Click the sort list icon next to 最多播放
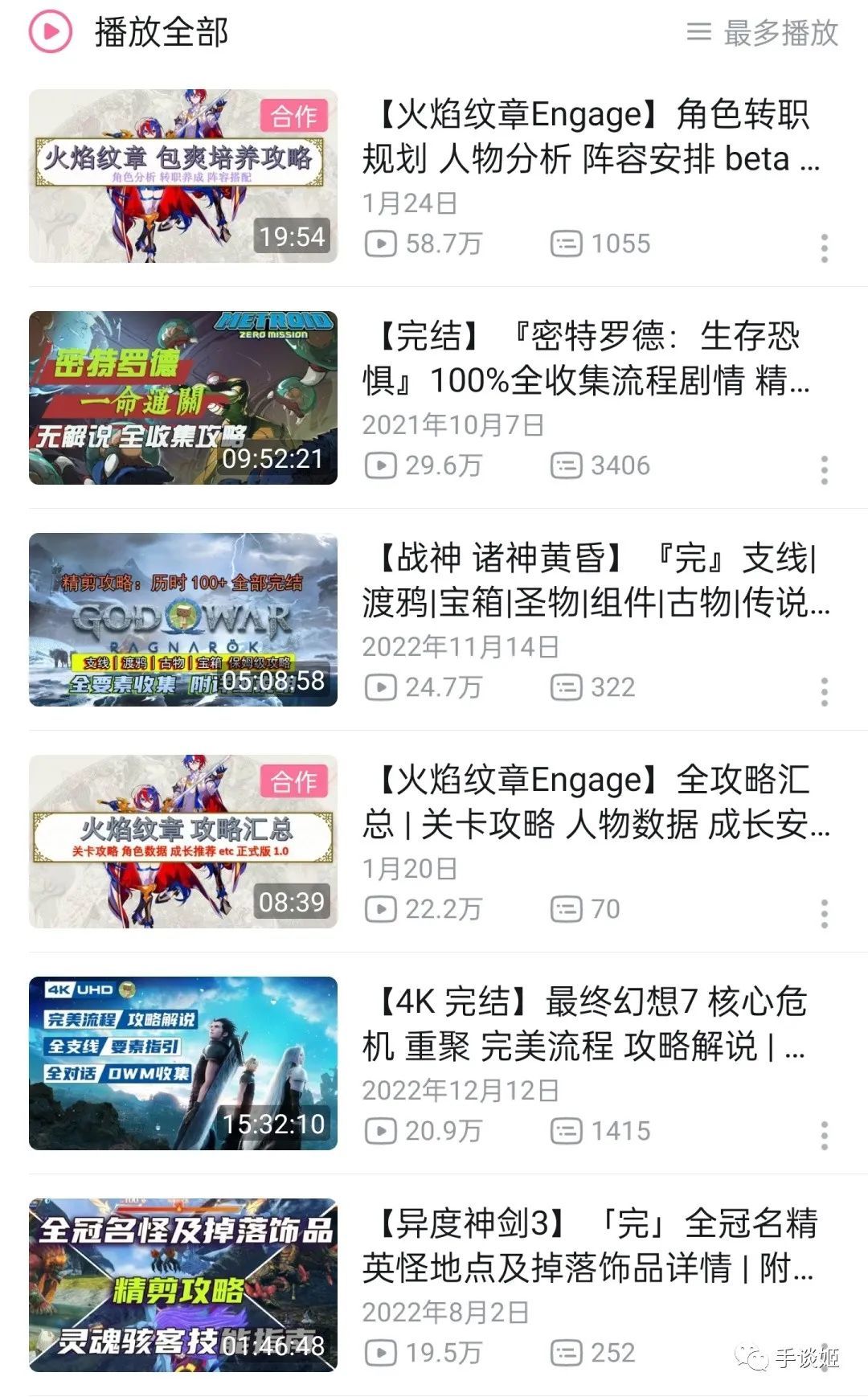The height and width of the screenshot is (1397, 868). tap(698, 32)
